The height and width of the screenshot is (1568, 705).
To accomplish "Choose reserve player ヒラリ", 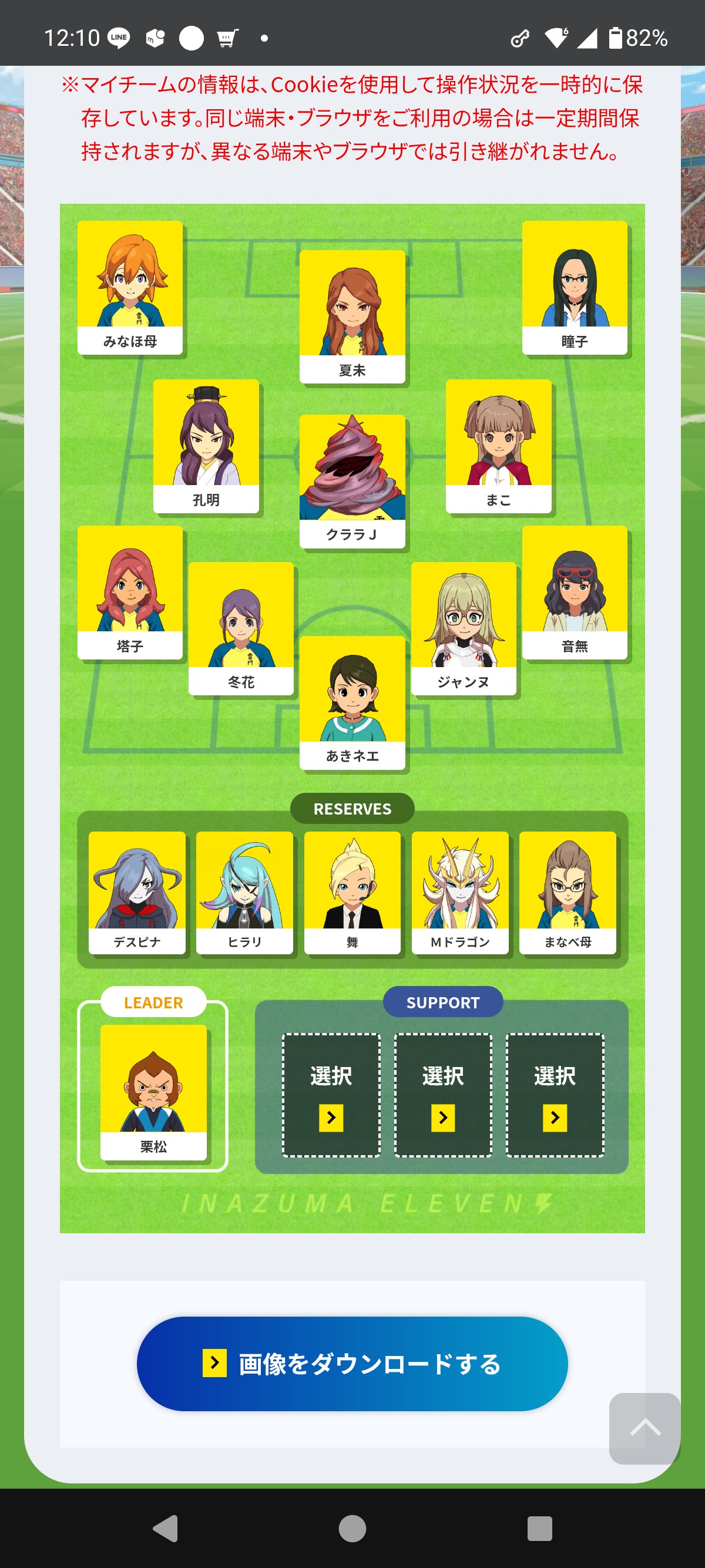I will pos(244,891).
